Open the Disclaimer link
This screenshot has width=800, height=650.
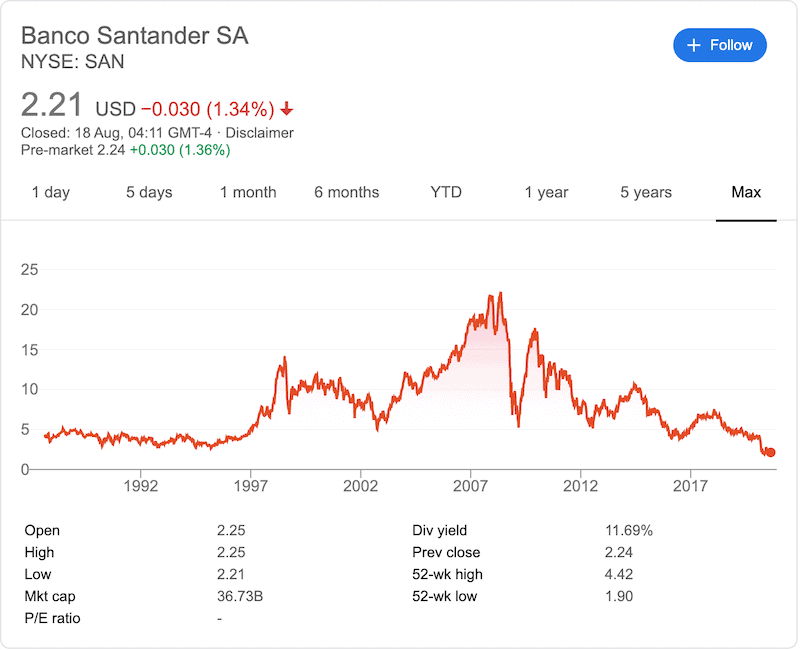(260, 132)
